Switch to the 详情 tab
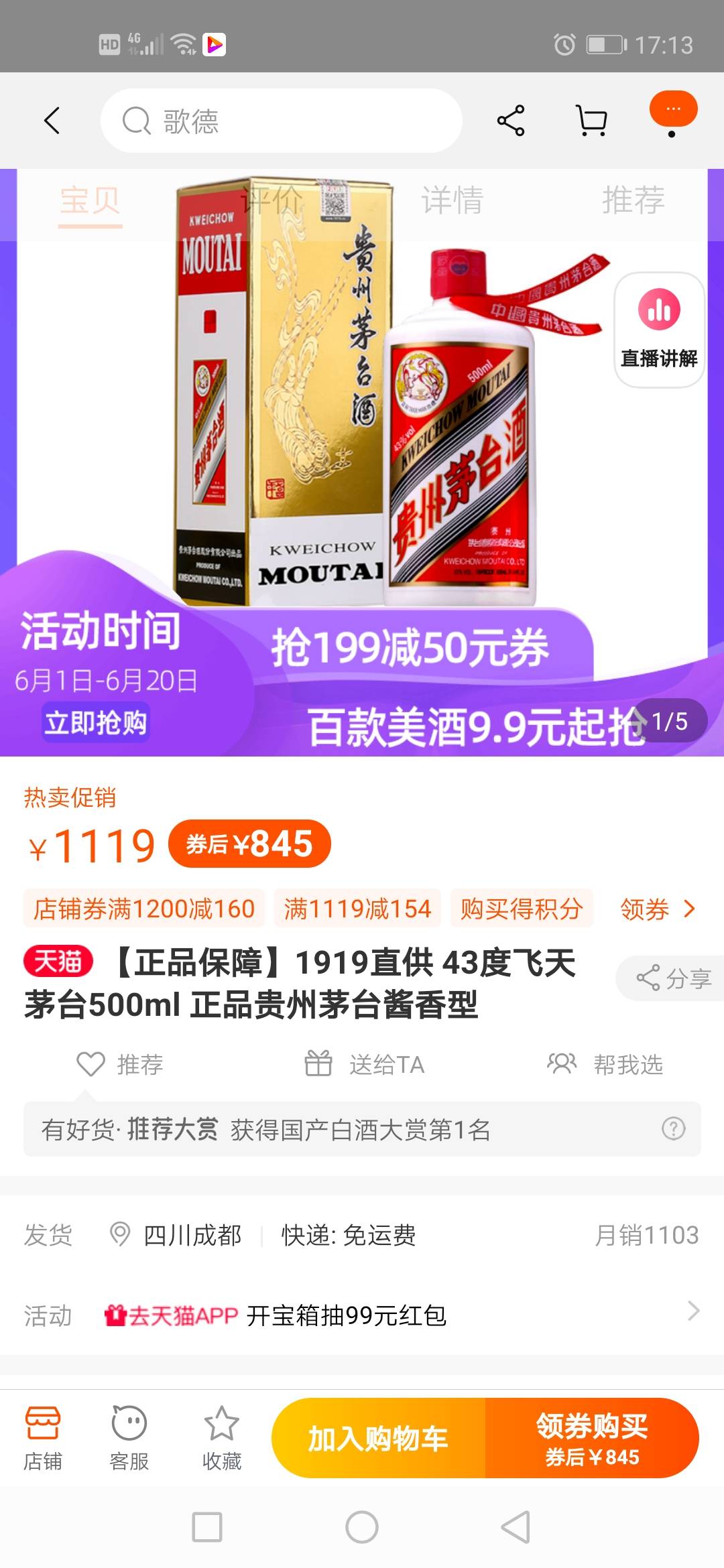This screenshot has width=724, height=1568. (452, 200)
